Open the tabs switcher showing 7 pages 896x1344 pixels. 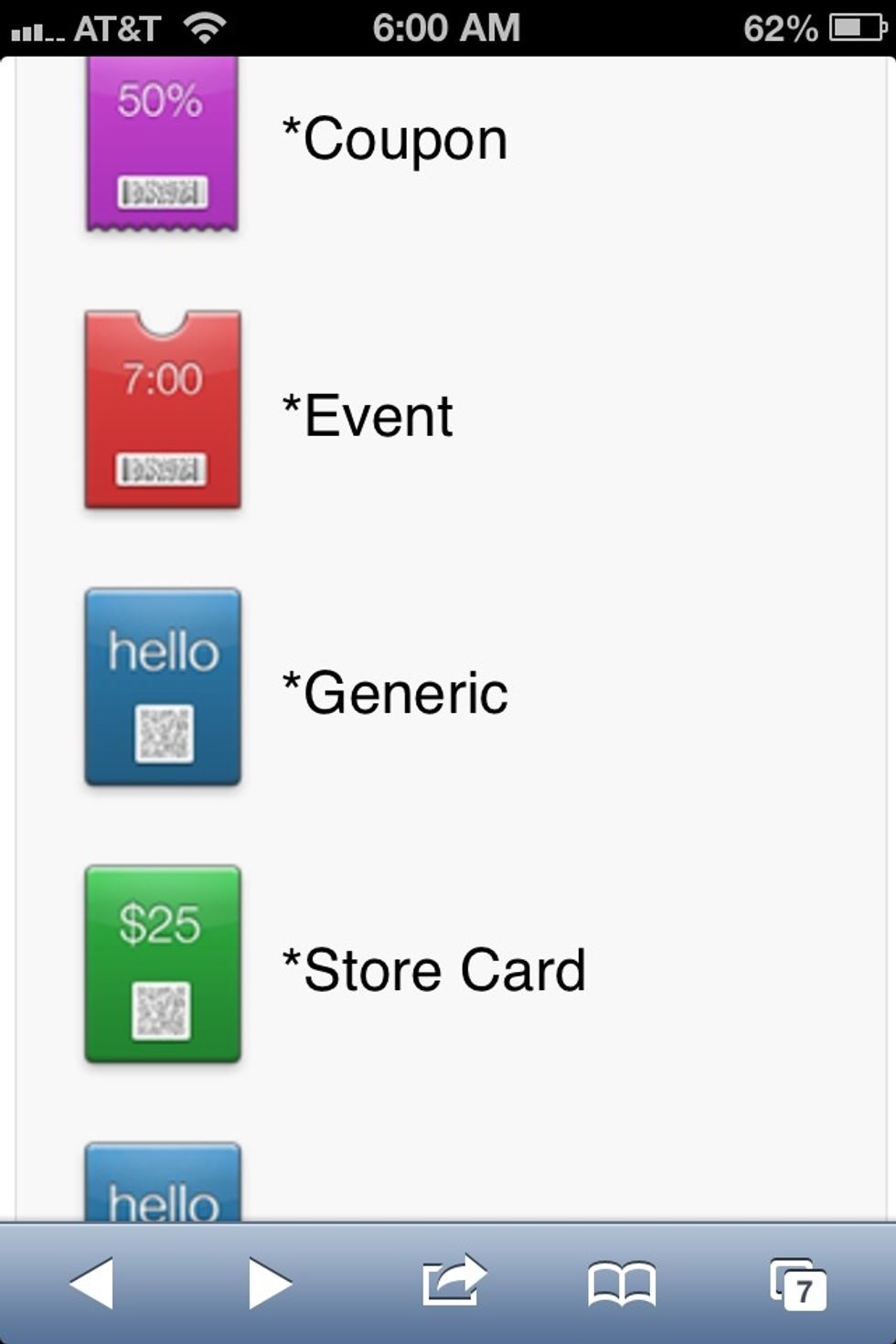point(799,1285)
